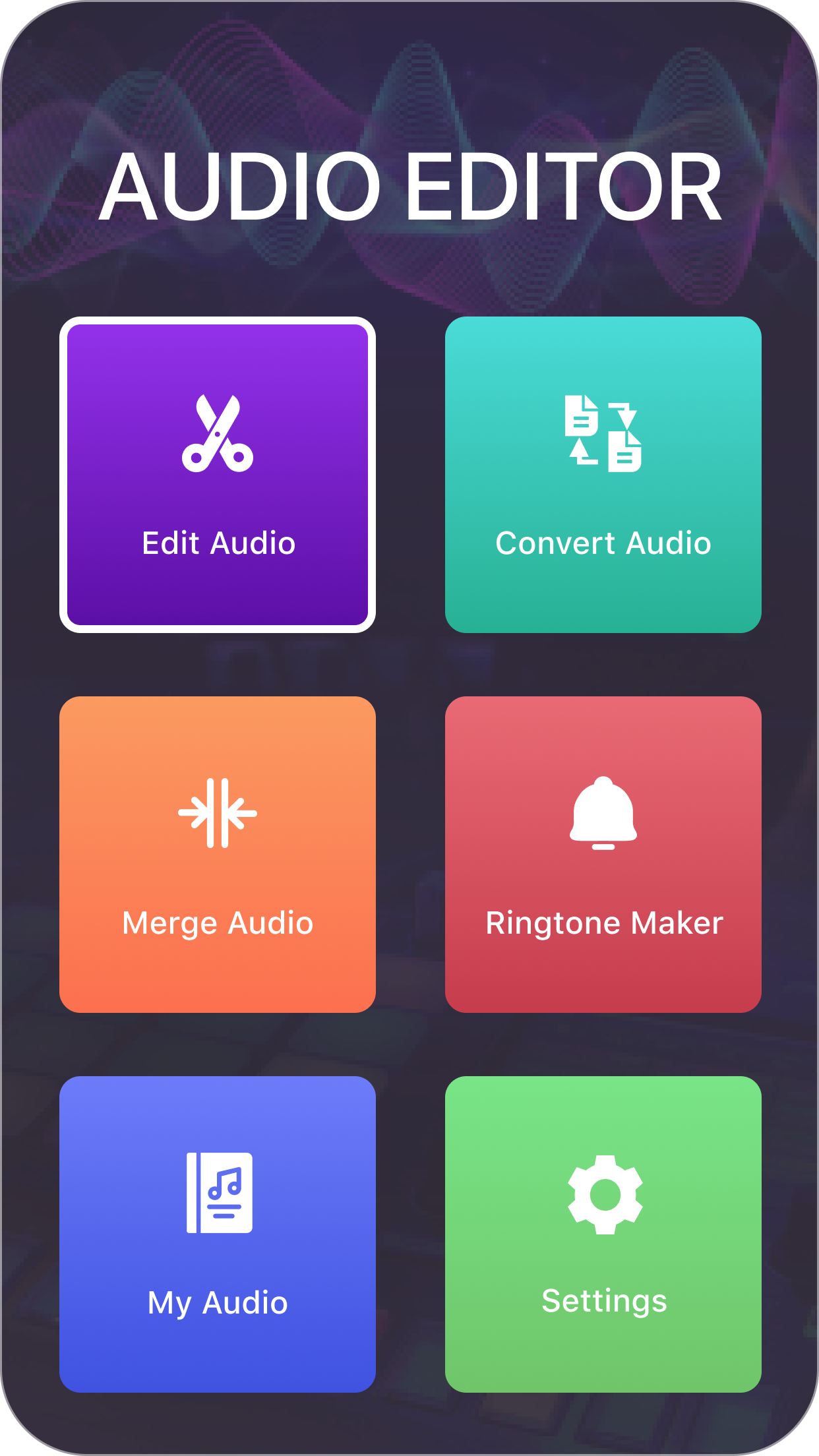Tap the file conversion icon in Convert Audio
Image resolution: width=819 pixels, height=1456 pixels.
(602, 432)
